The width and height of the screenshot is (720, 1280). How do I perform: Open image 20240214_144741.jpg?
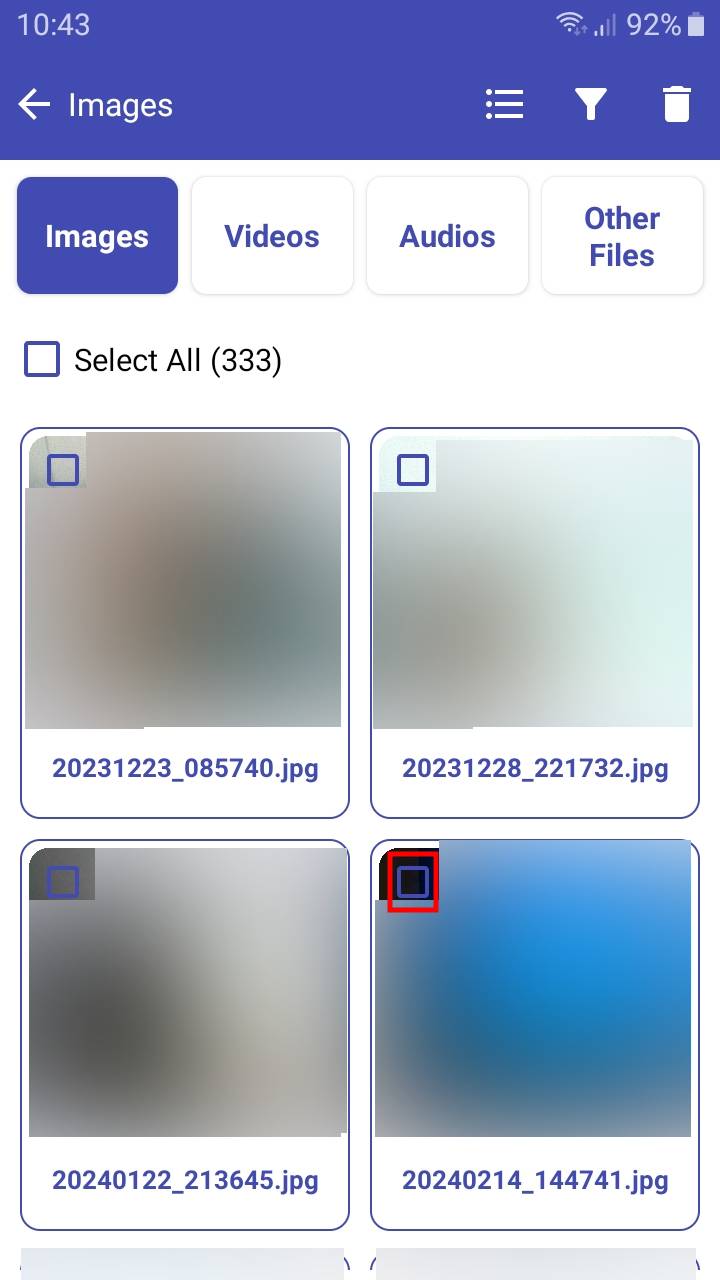pos(535,1035)
